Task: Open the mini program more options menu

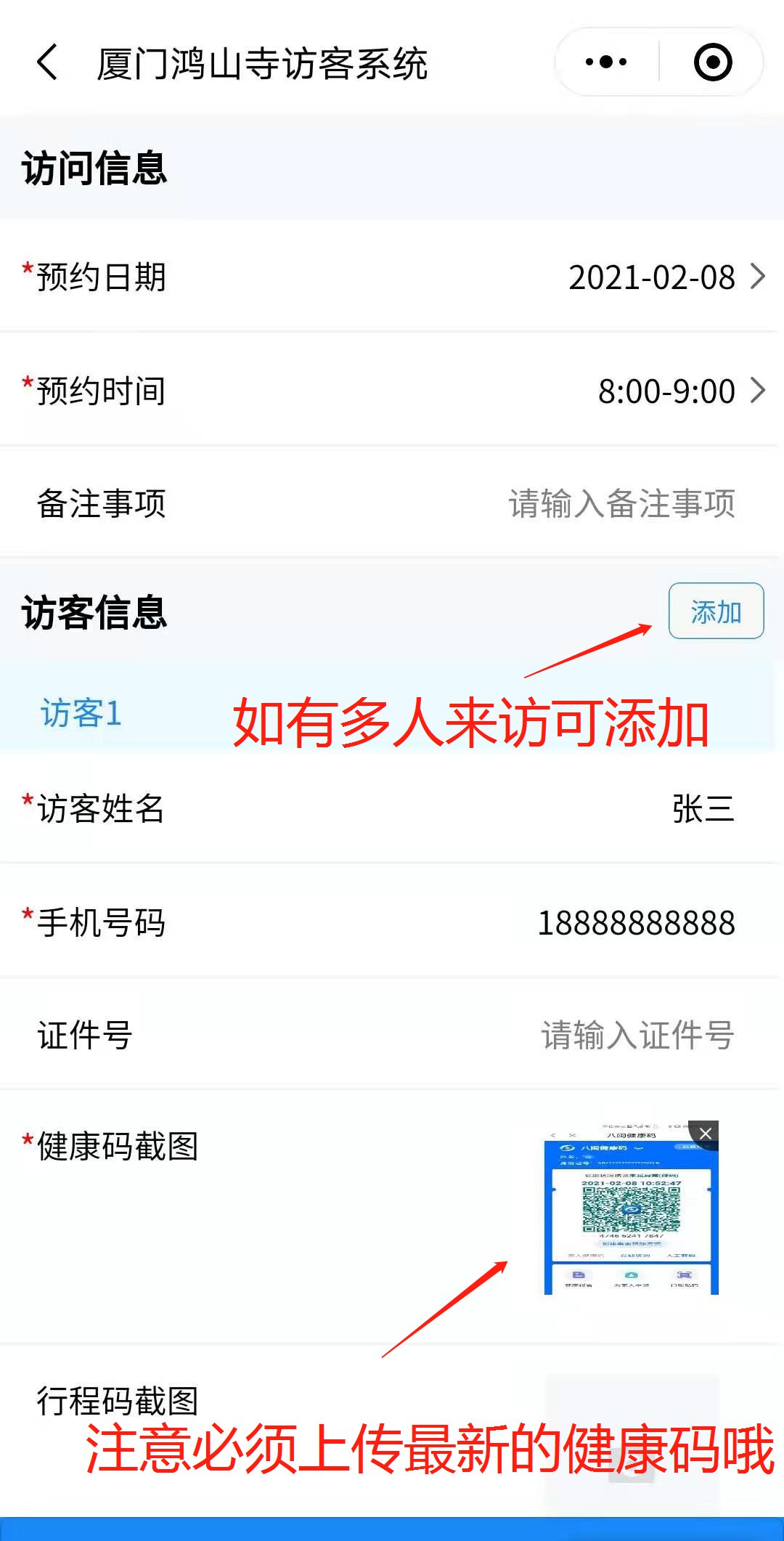Action: pyautogui.click(x=606, y=62)
